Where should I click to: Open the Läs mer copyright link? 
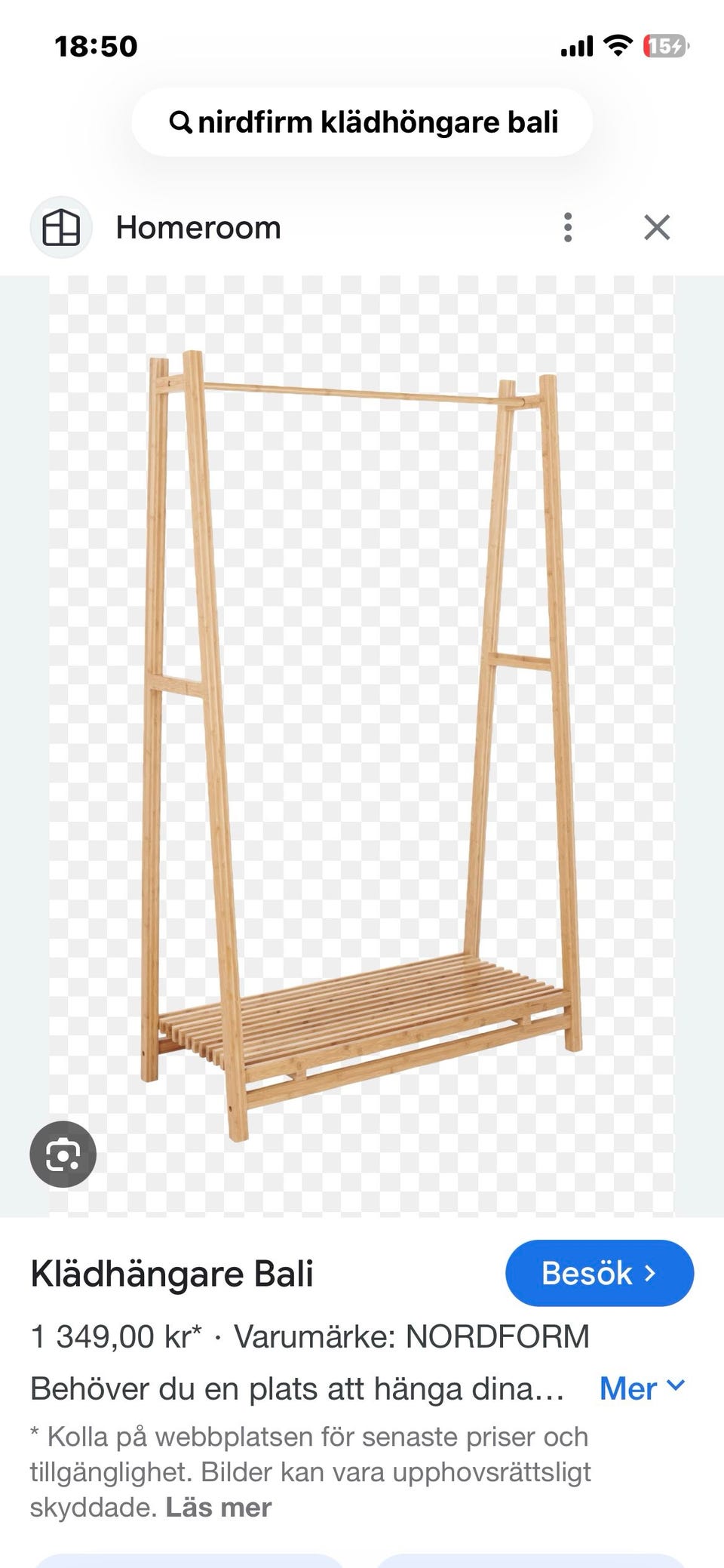(x=217, y=1507)
